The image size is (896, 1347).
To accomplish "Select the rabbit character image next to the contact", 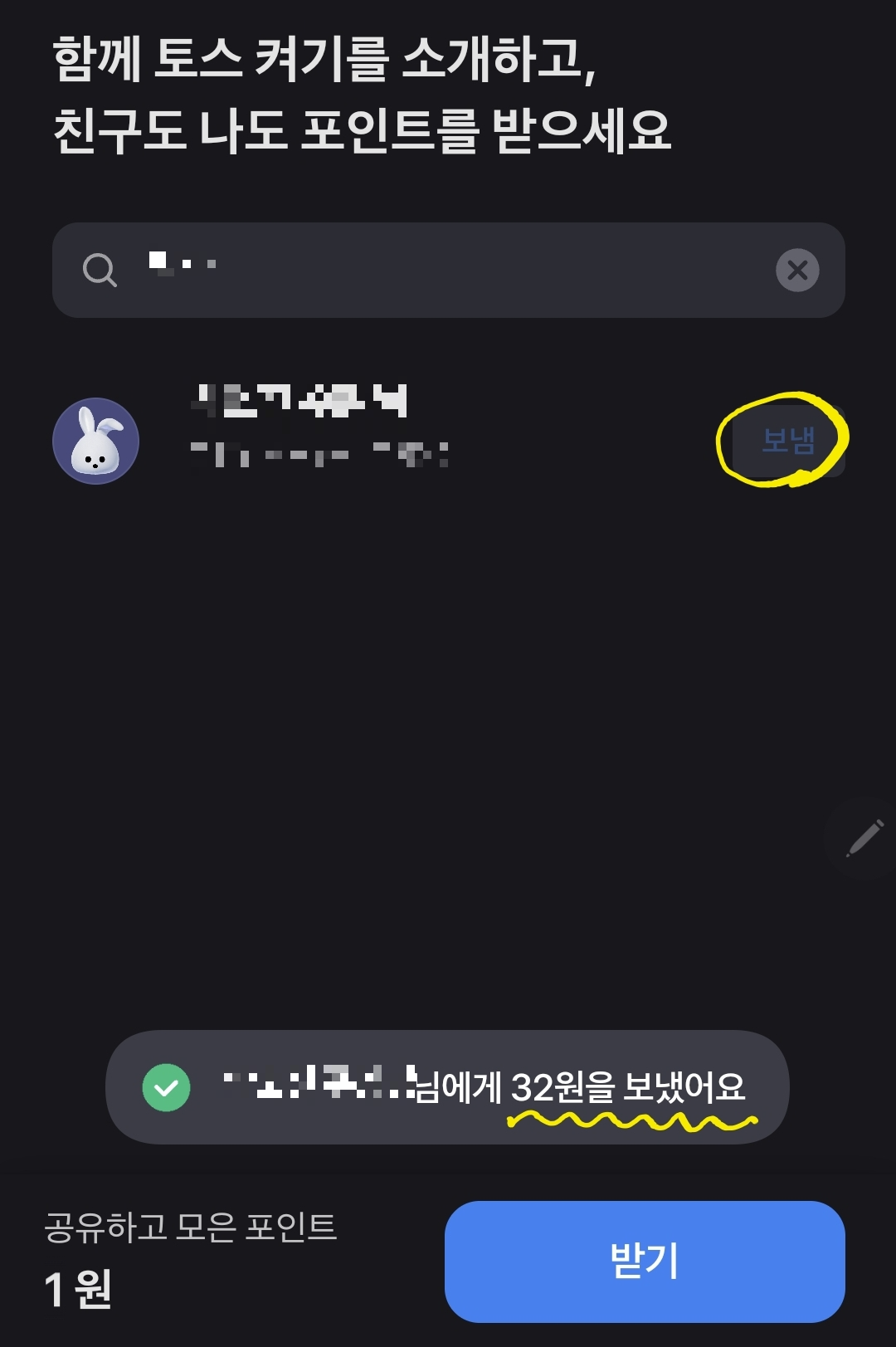I will click(95, 440).
